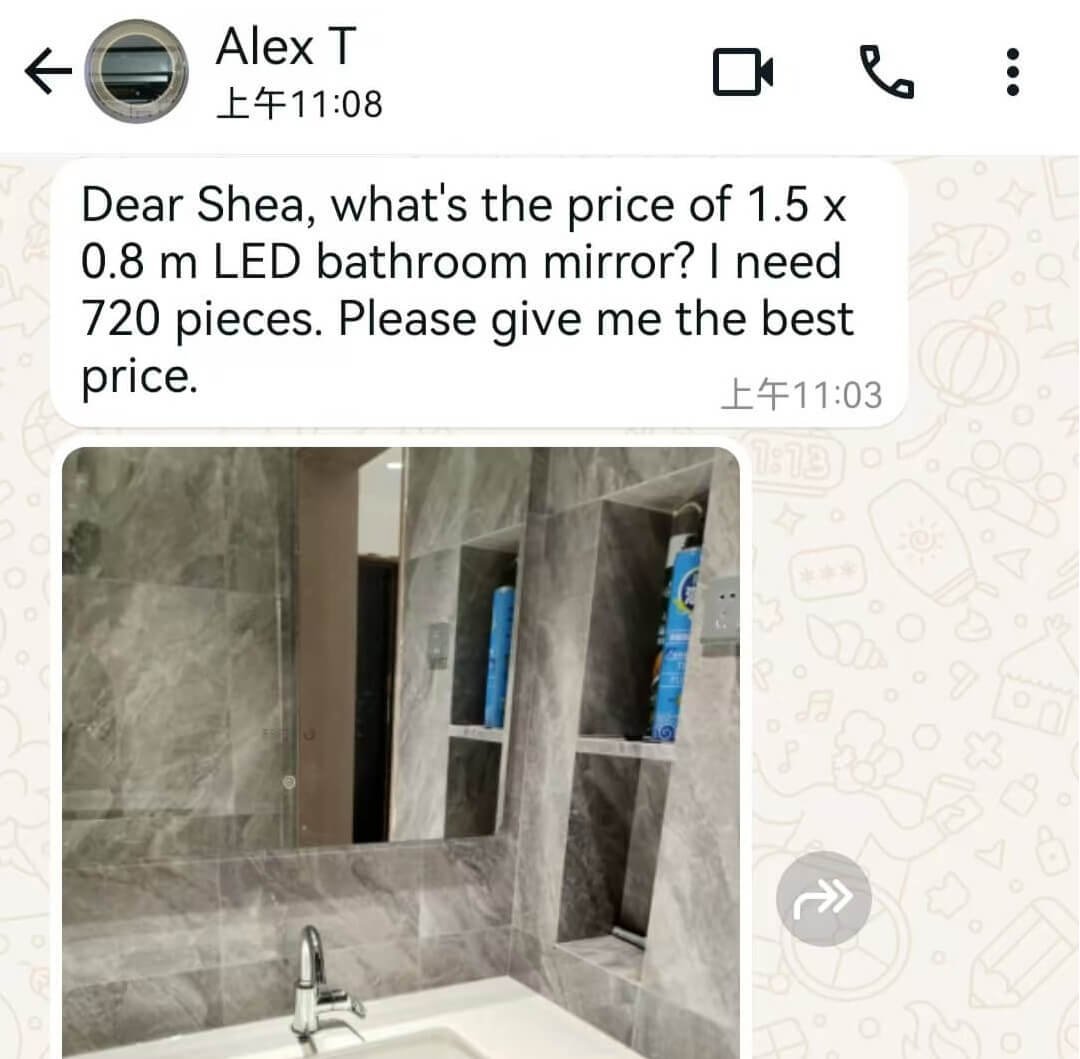Open Alex T's contact profile
Viewport: 1080px width, 1059px height.
pyautogui.click(x=286, y=73)
